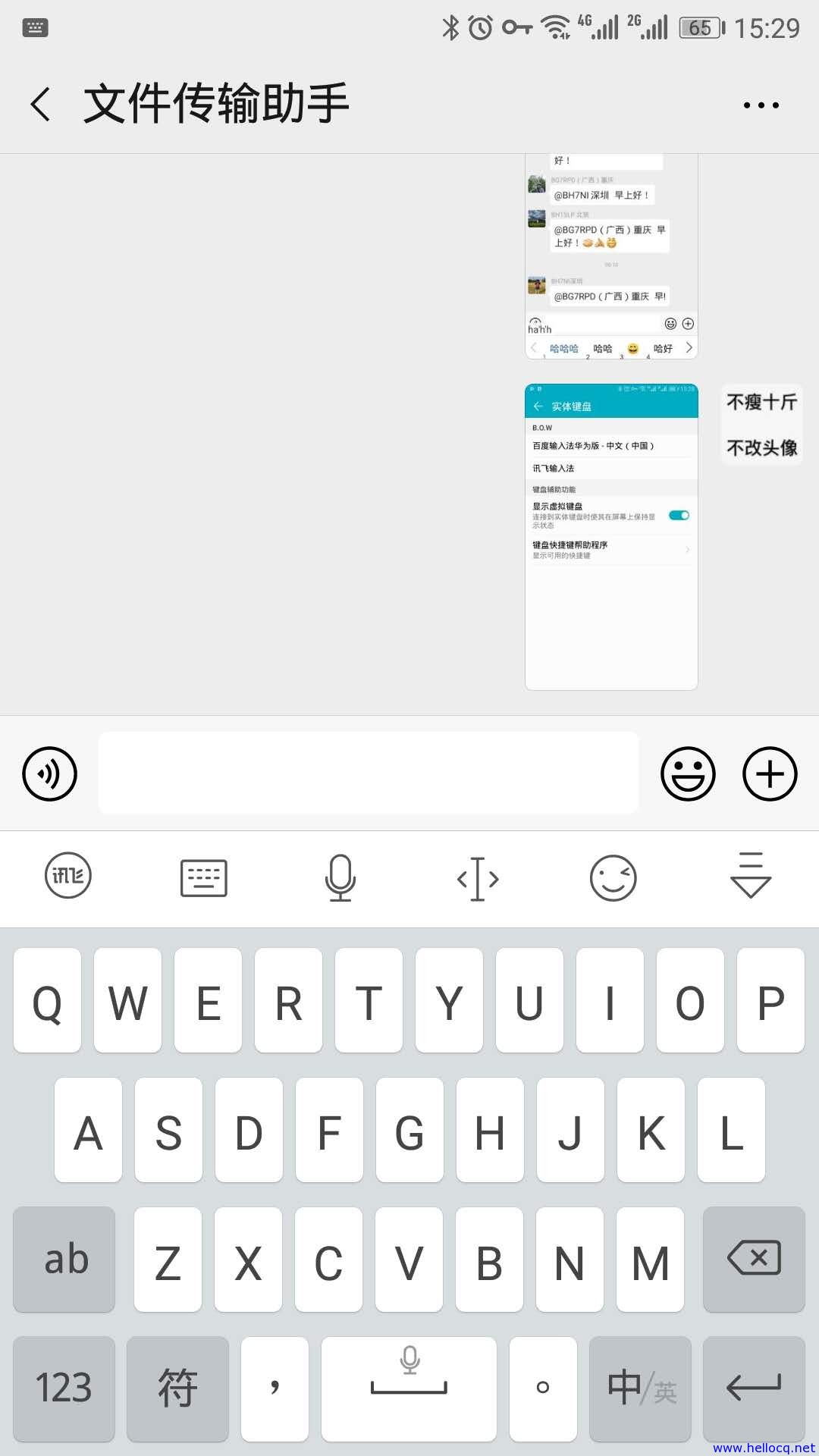Open cursor movement editing tool

478,879
